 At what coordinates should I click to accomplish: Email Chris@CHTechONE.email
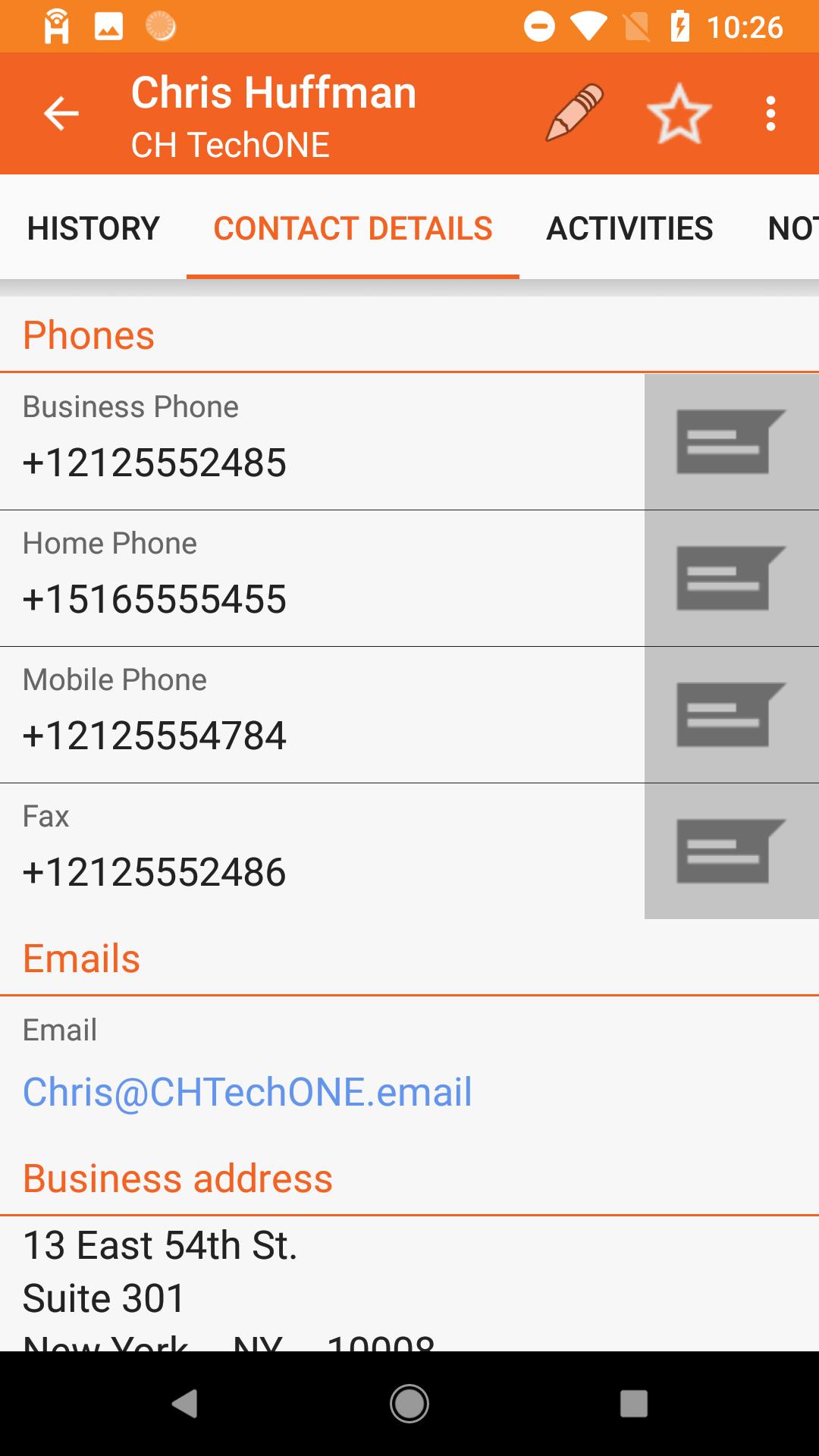247,1092
